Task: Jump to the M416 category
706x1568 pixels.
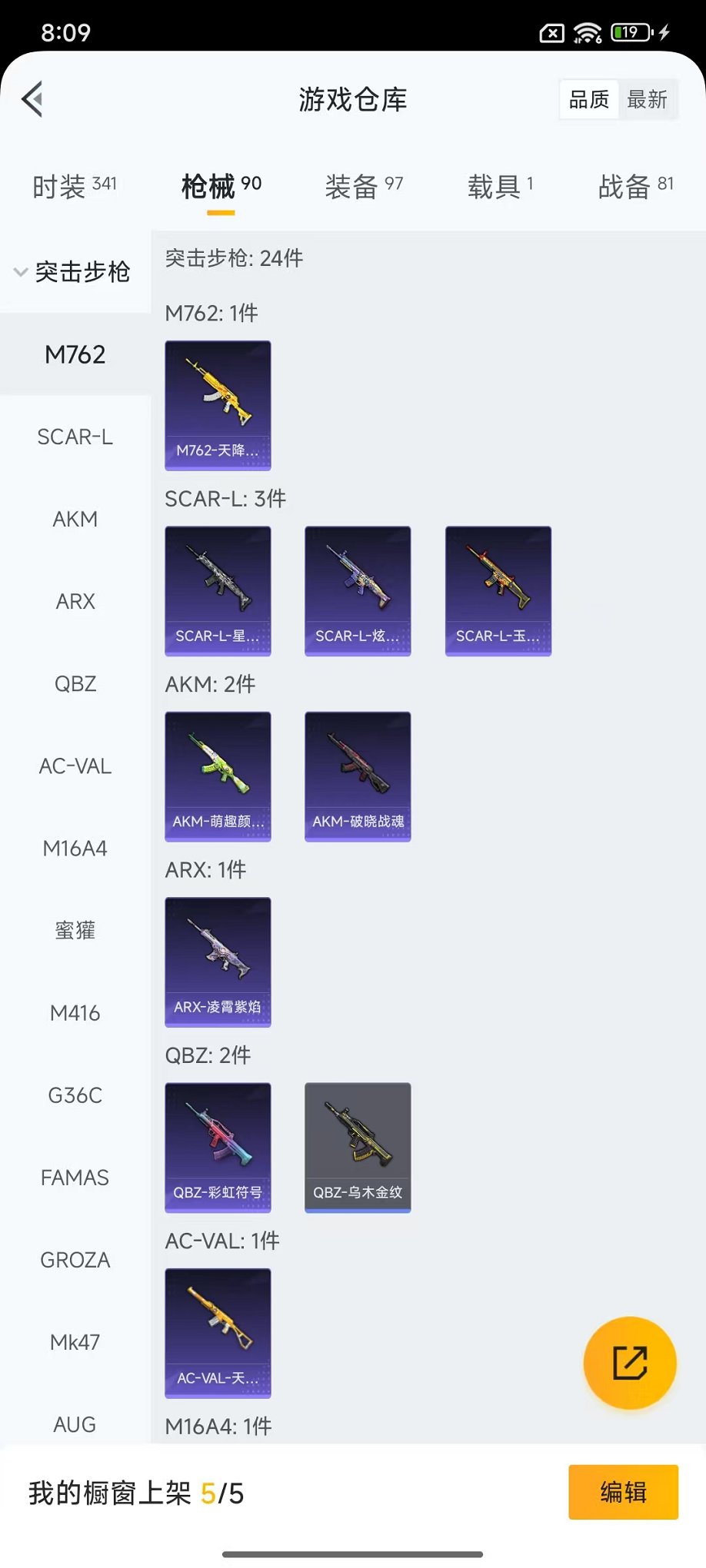Action: point(75,1013)
